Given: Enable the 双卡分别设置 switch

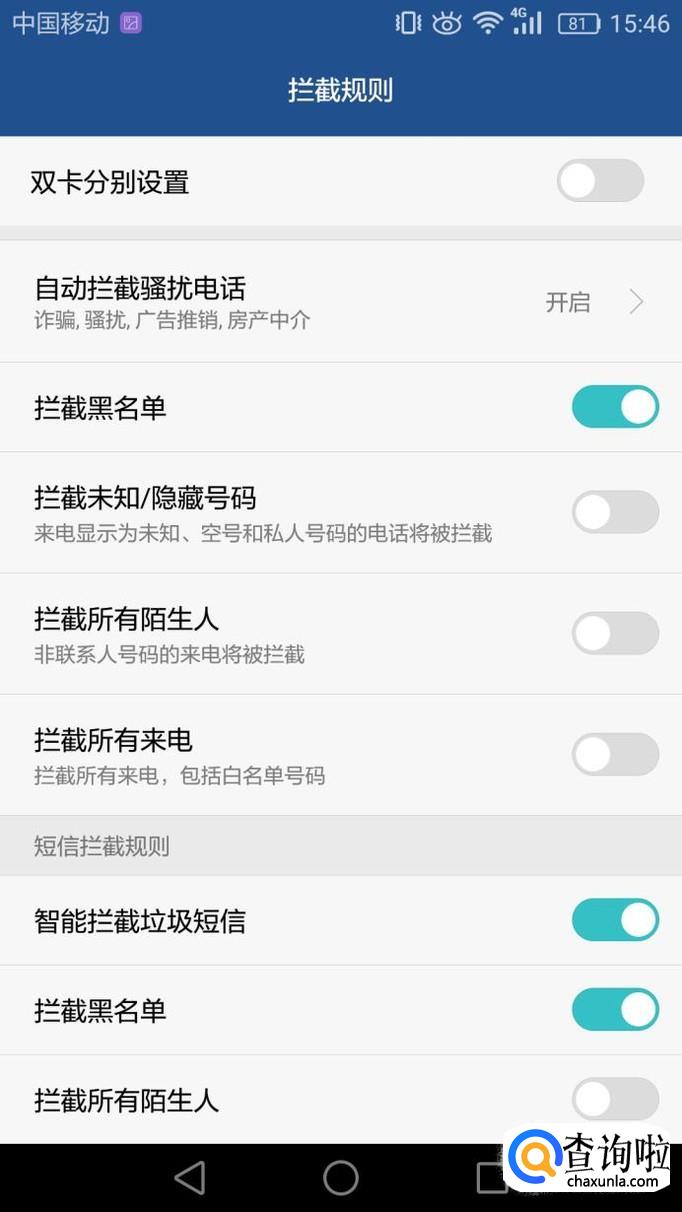Looking at the screenshot, I should click(600, 181).
